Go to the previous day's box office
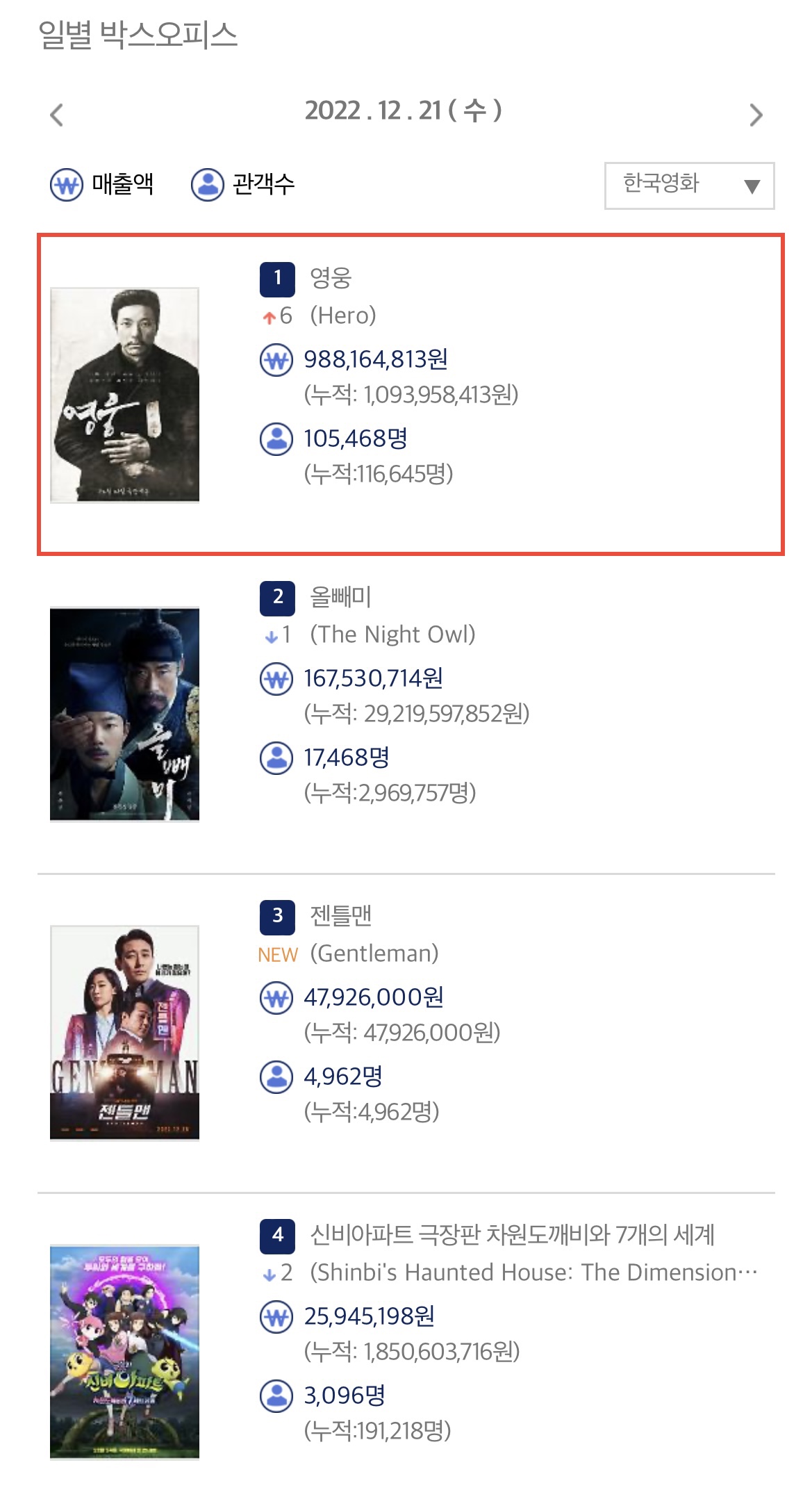 tap(57, 115)
